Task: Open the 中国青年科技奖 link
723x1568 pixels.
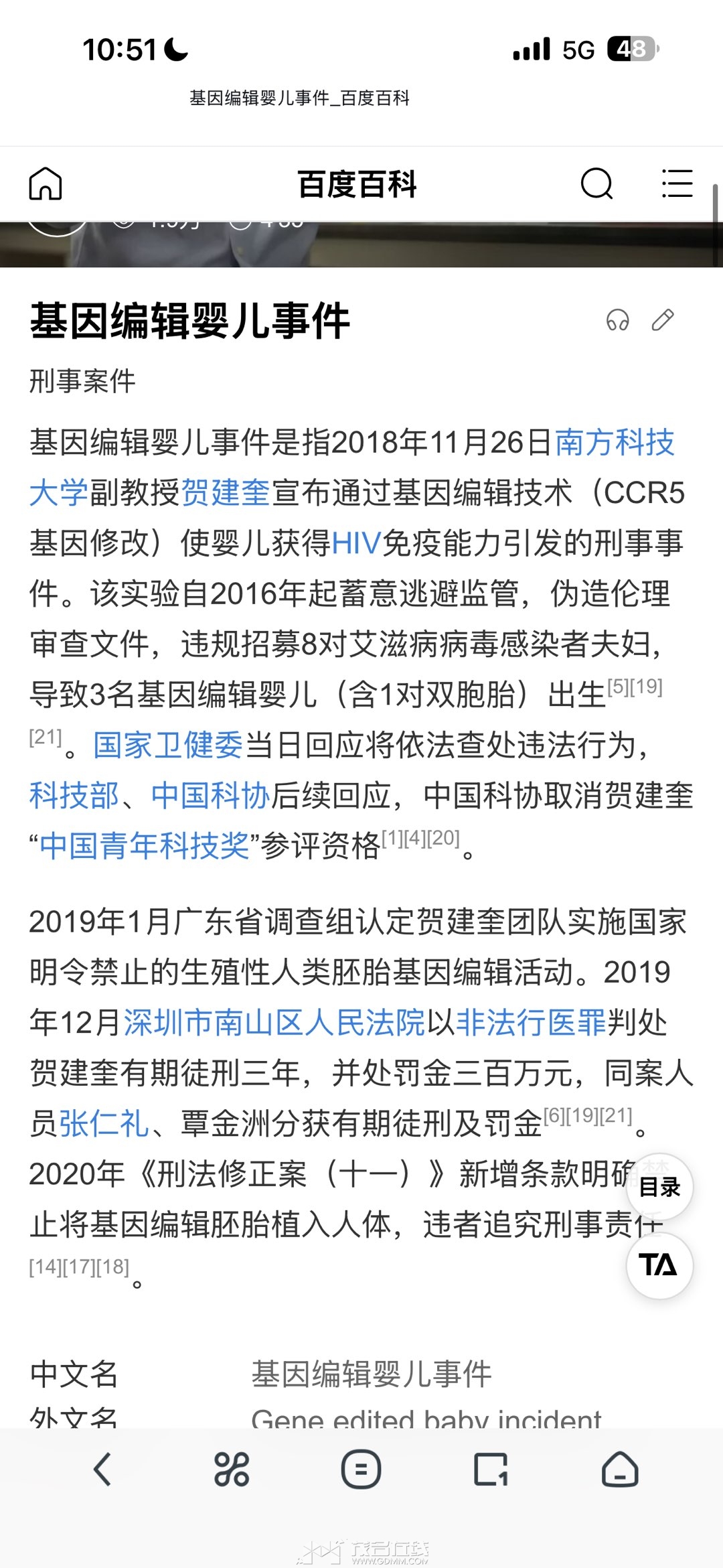Action: pos(145,845)
